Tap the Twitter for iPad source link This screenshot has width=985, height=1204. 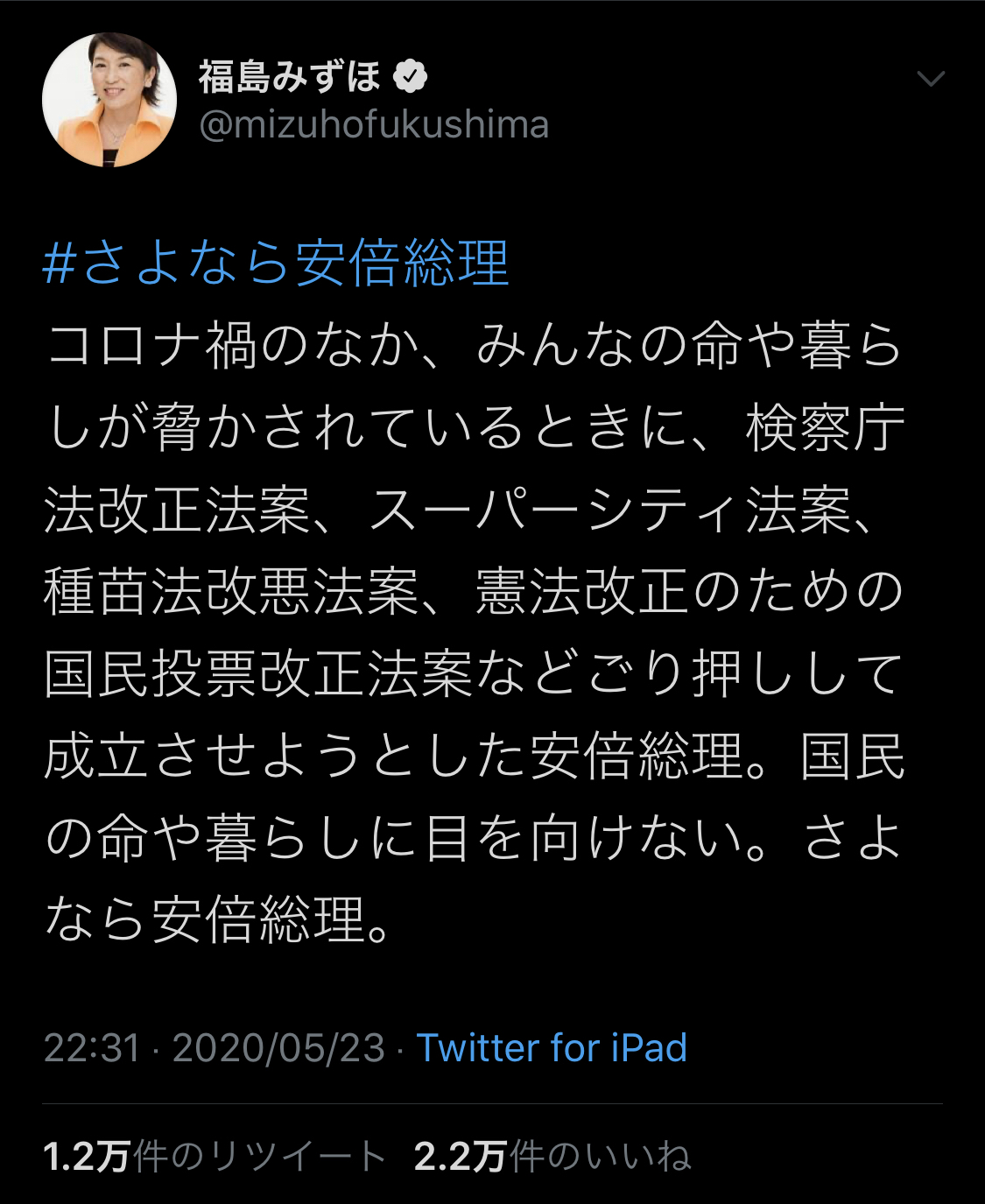(551, 1047)
